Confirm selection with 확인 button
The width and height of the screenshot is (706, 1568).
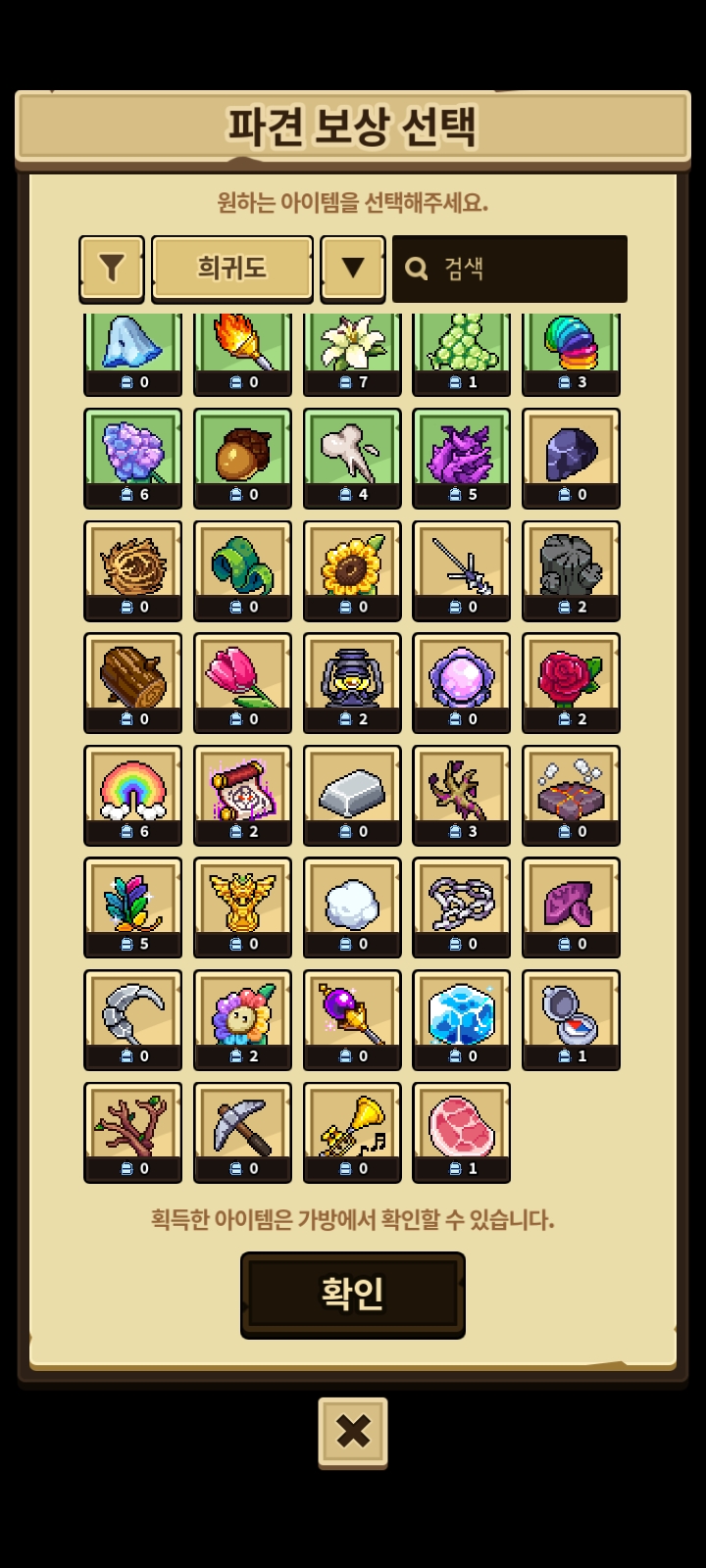(x=352, y=1294)
